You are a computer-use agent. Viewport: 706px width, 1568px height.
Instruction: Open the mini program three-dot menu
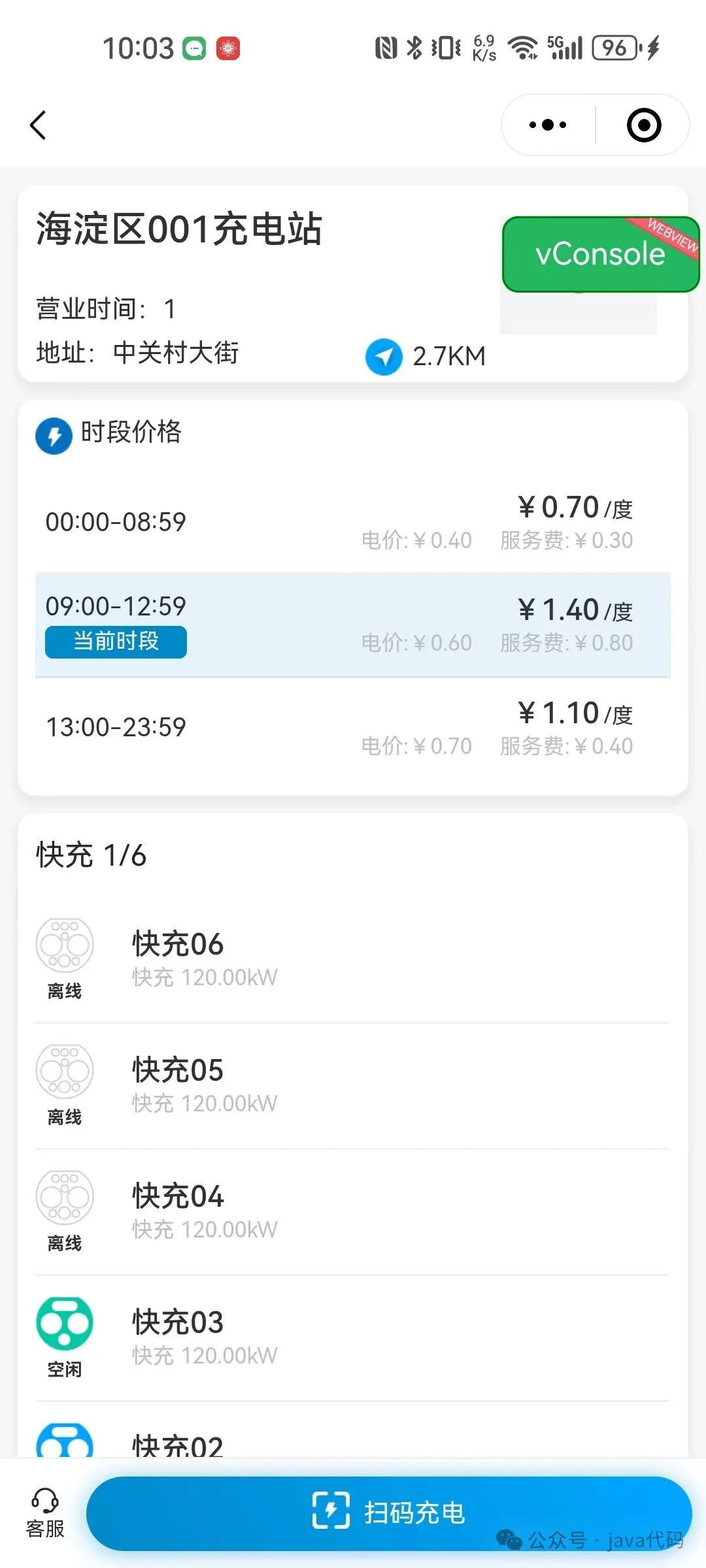click(548, 125)
